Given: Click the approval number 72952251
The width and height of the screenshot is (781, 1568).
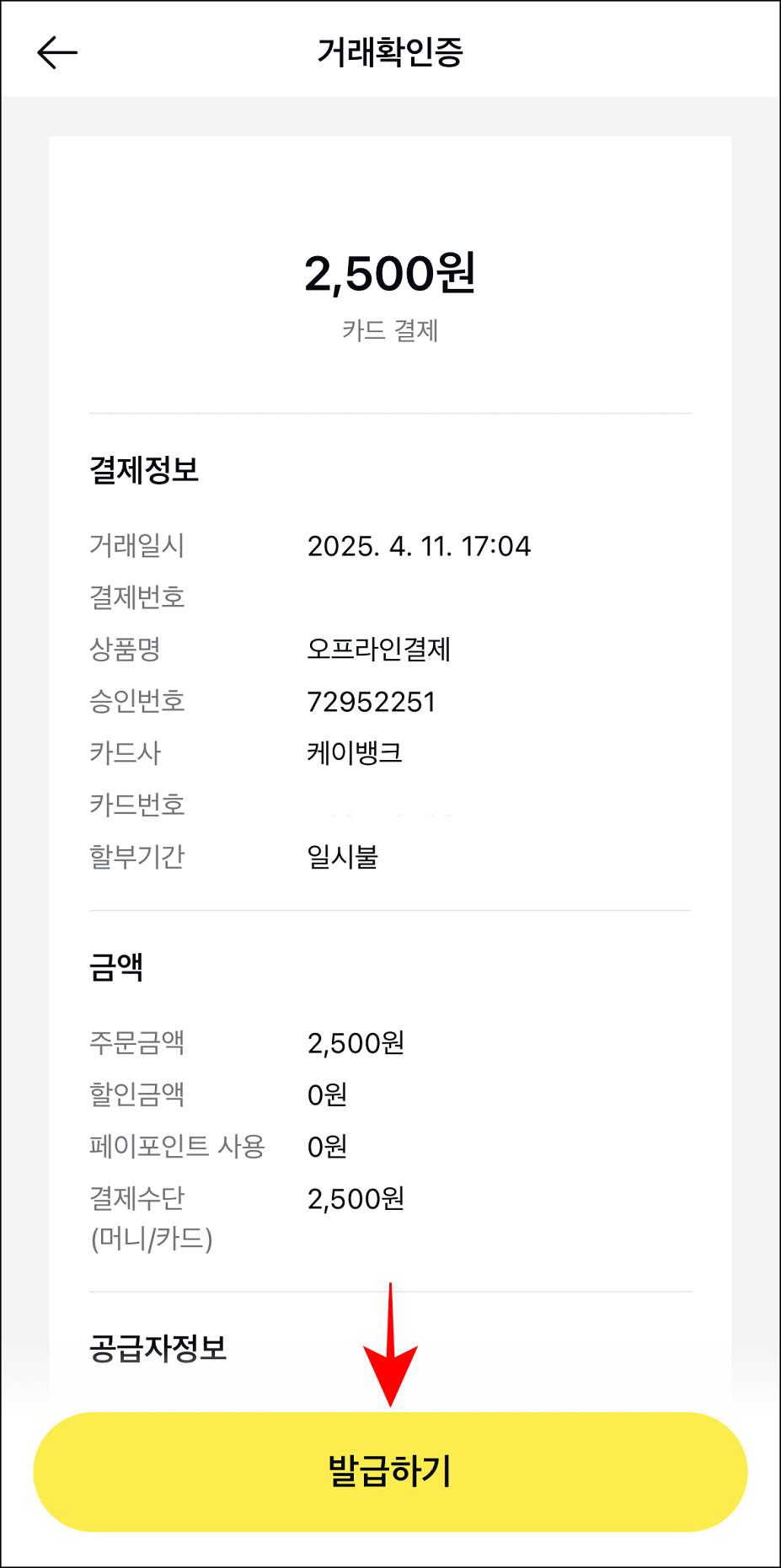Looking at the screenshot, I should coord(371,701).
